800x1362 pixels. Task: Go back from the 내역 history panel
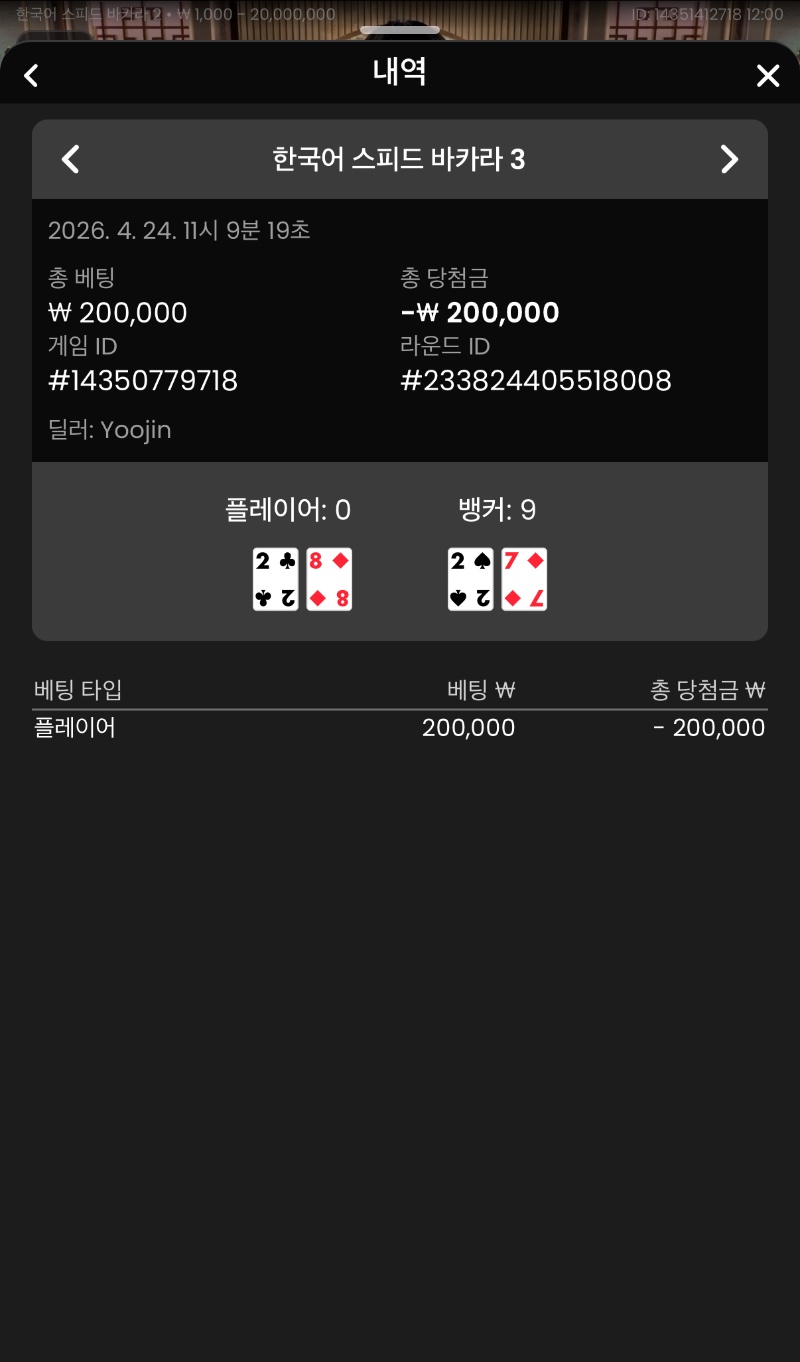click(x=31, y=76)
